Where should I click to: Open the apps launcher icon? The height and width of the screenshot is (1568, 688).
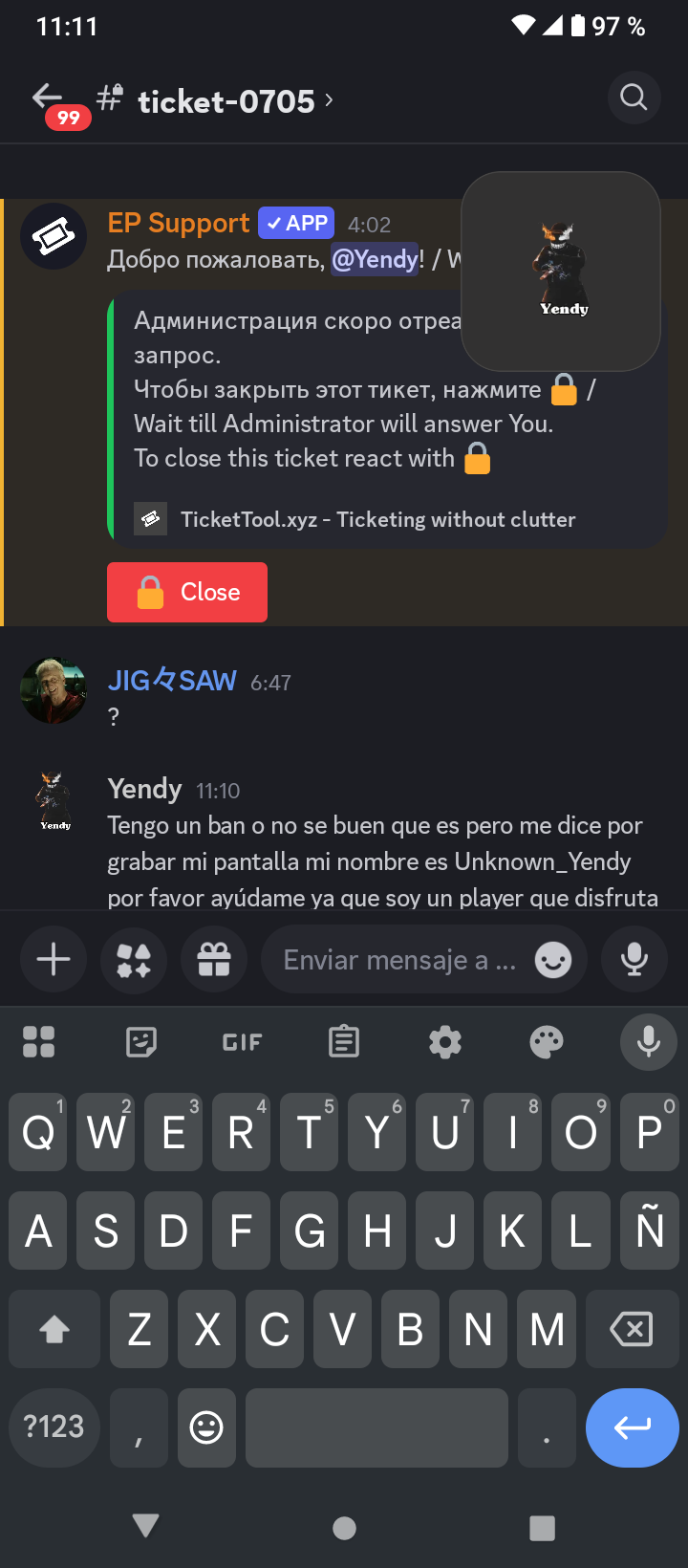[134, 959]
